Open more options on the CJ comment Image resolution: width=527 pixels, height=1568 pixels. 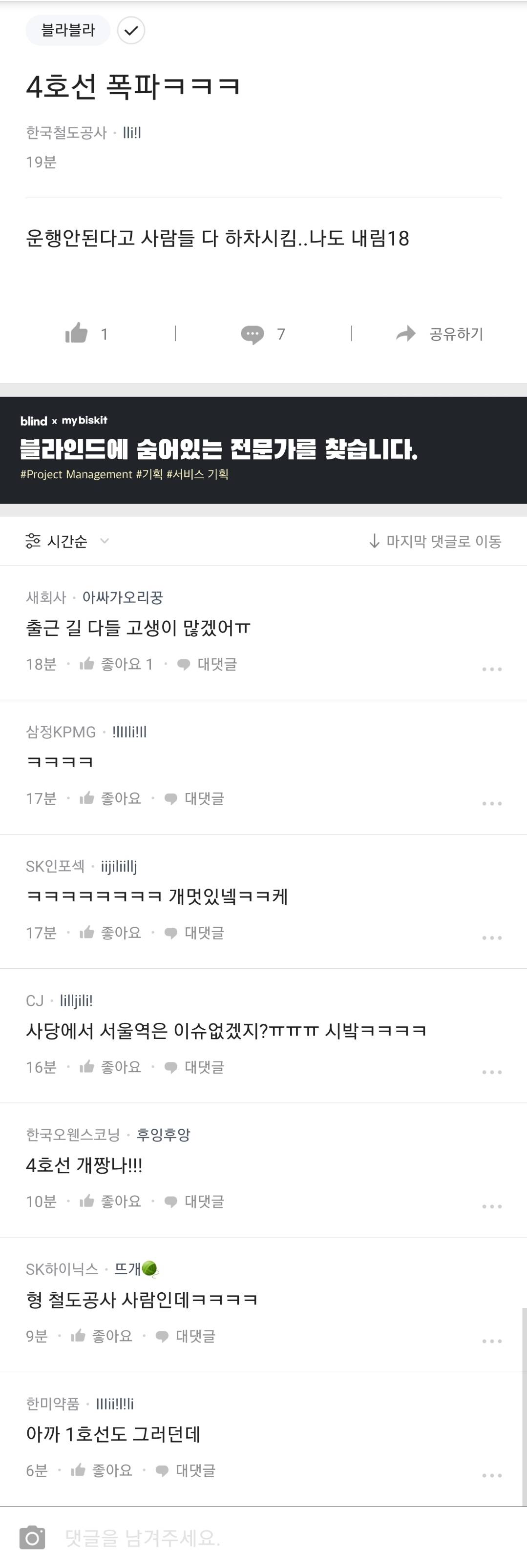tap(491, 1073)
